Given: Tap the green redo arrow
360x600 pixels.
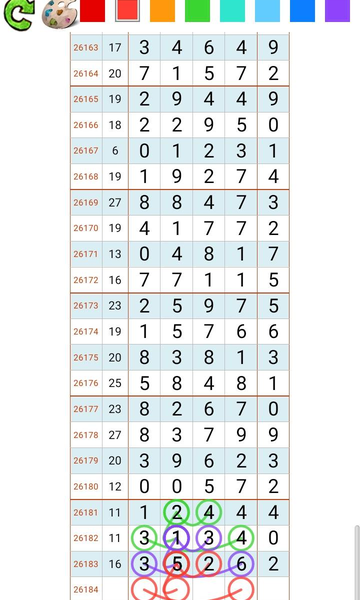Looking at the screenshot, I should click(18, 15).
